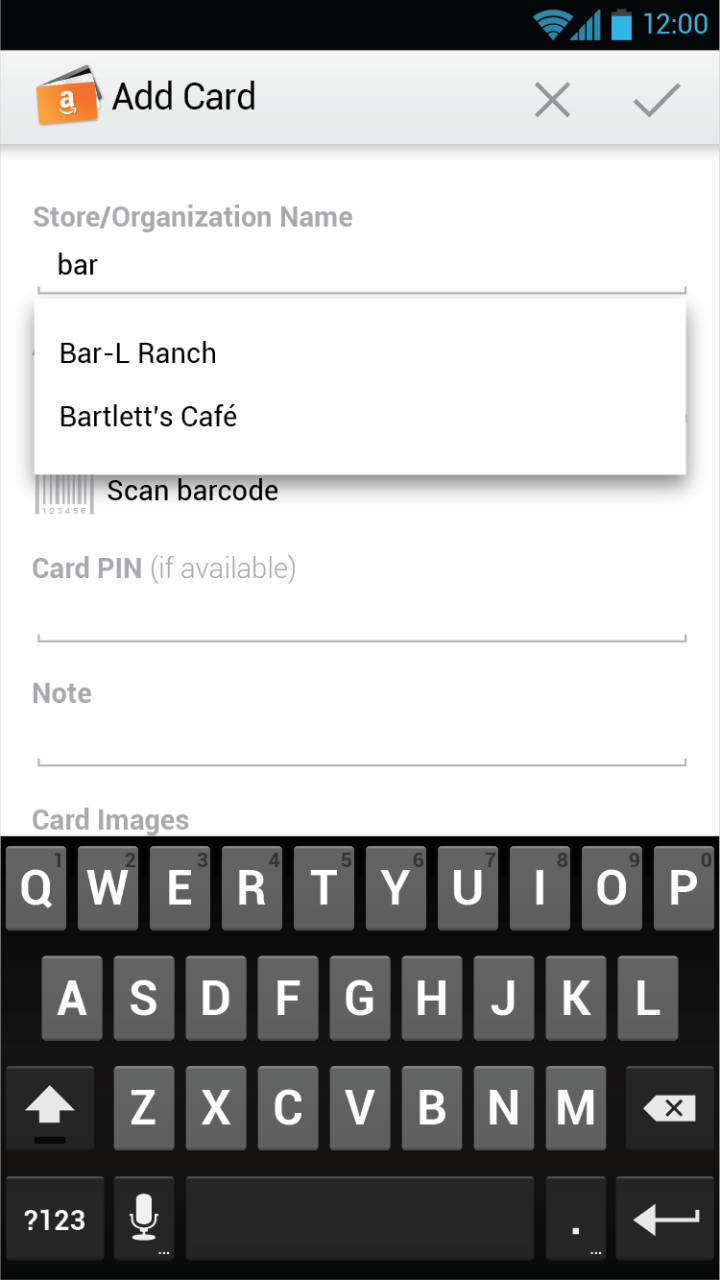Tap the Note text field
Image resolution: width=720 pixels, height=1280 pixels.
tap(360, 740)
